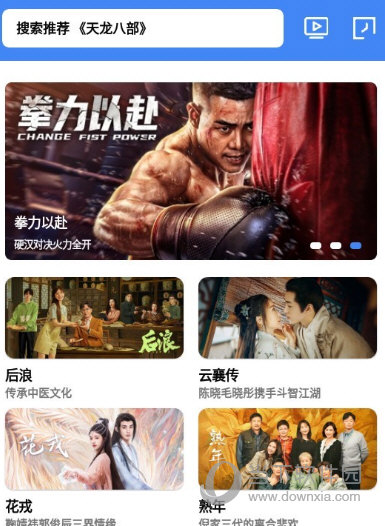
Task: Jump to the first banner slide dot
Action: tap(316, 246)
